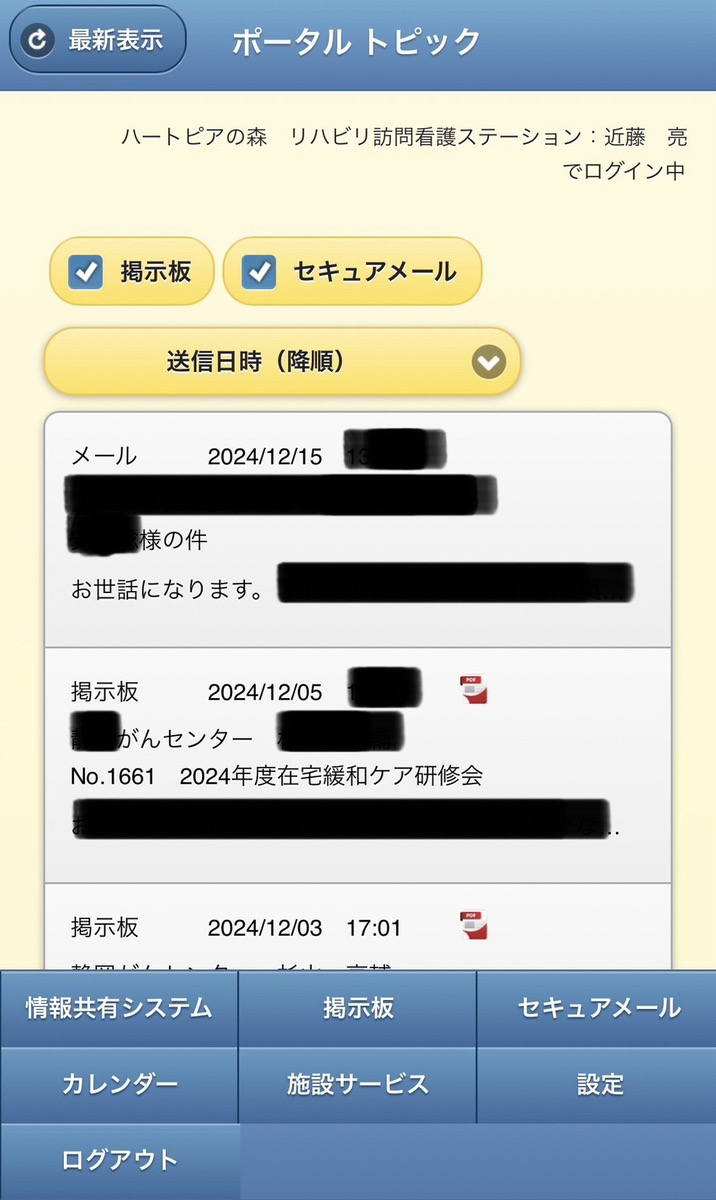The image size is (716, 1200).
Task: Open 設定 settings
Action: [597, 1085]
